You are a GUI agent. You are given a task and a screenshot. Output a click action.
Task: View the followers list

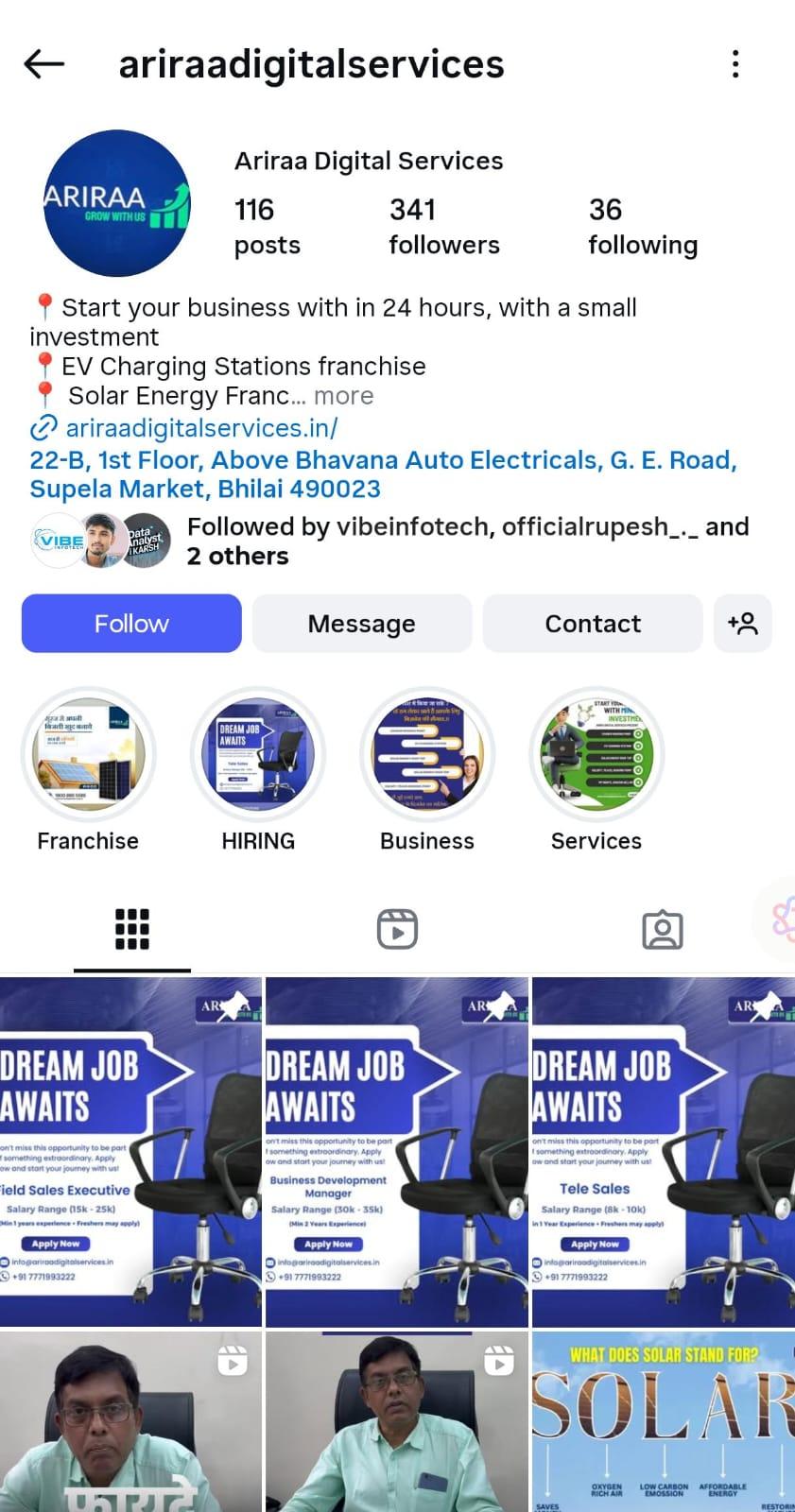pyautogui.click(x=443, y=227)
